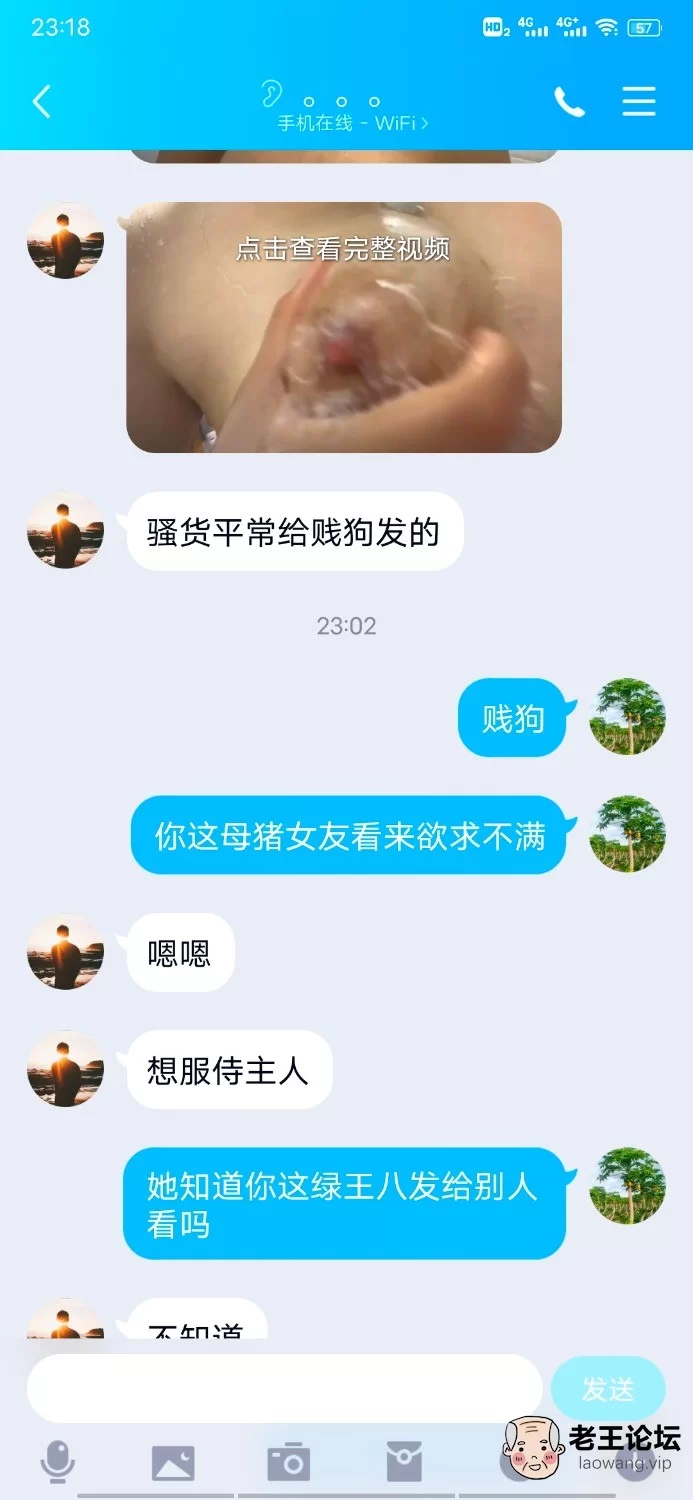Focus the message text input box
693x1500 pixels.
(284, 1388)
